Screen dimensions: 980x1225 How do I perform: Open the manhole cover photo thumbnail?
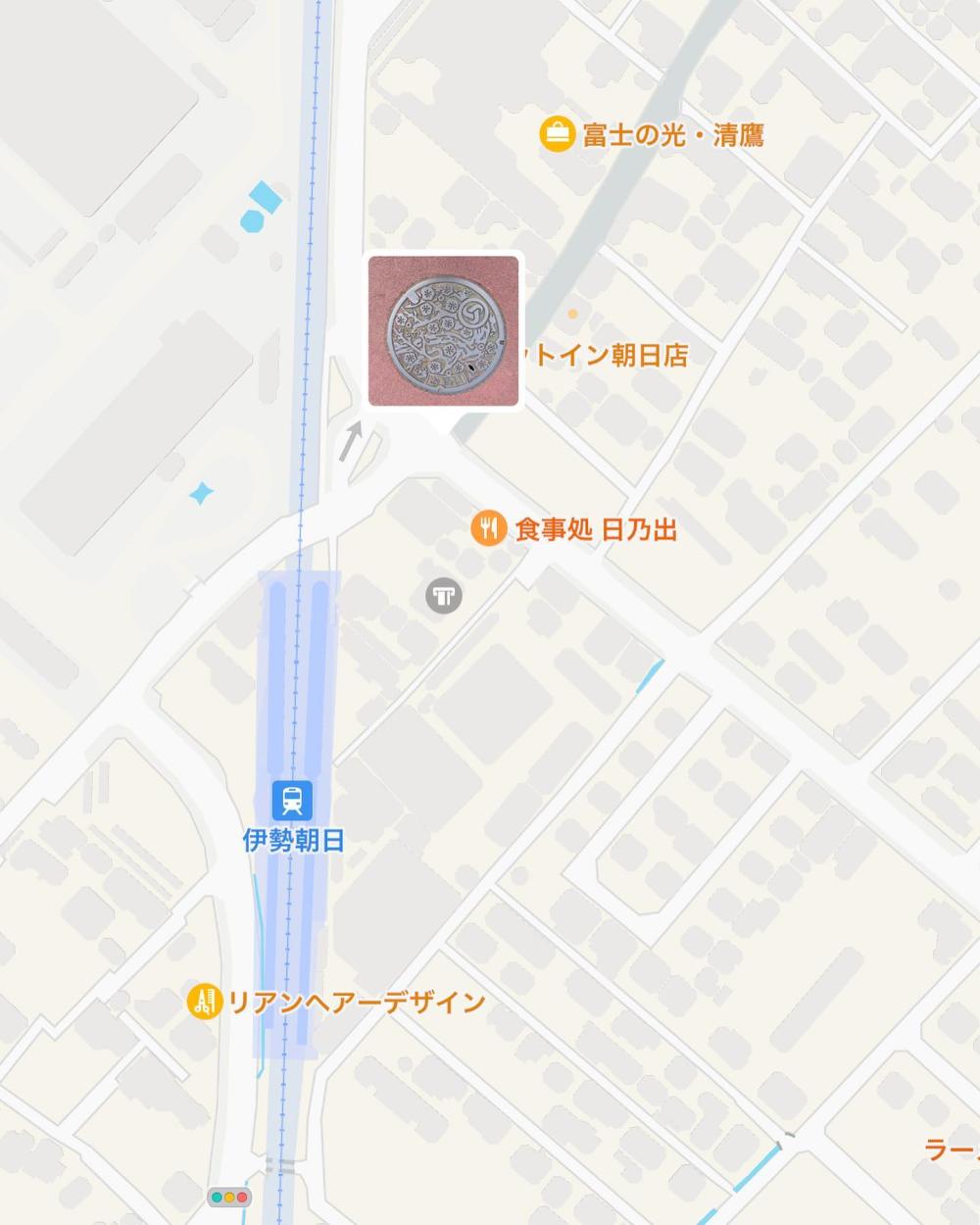[x=443, y=330]
